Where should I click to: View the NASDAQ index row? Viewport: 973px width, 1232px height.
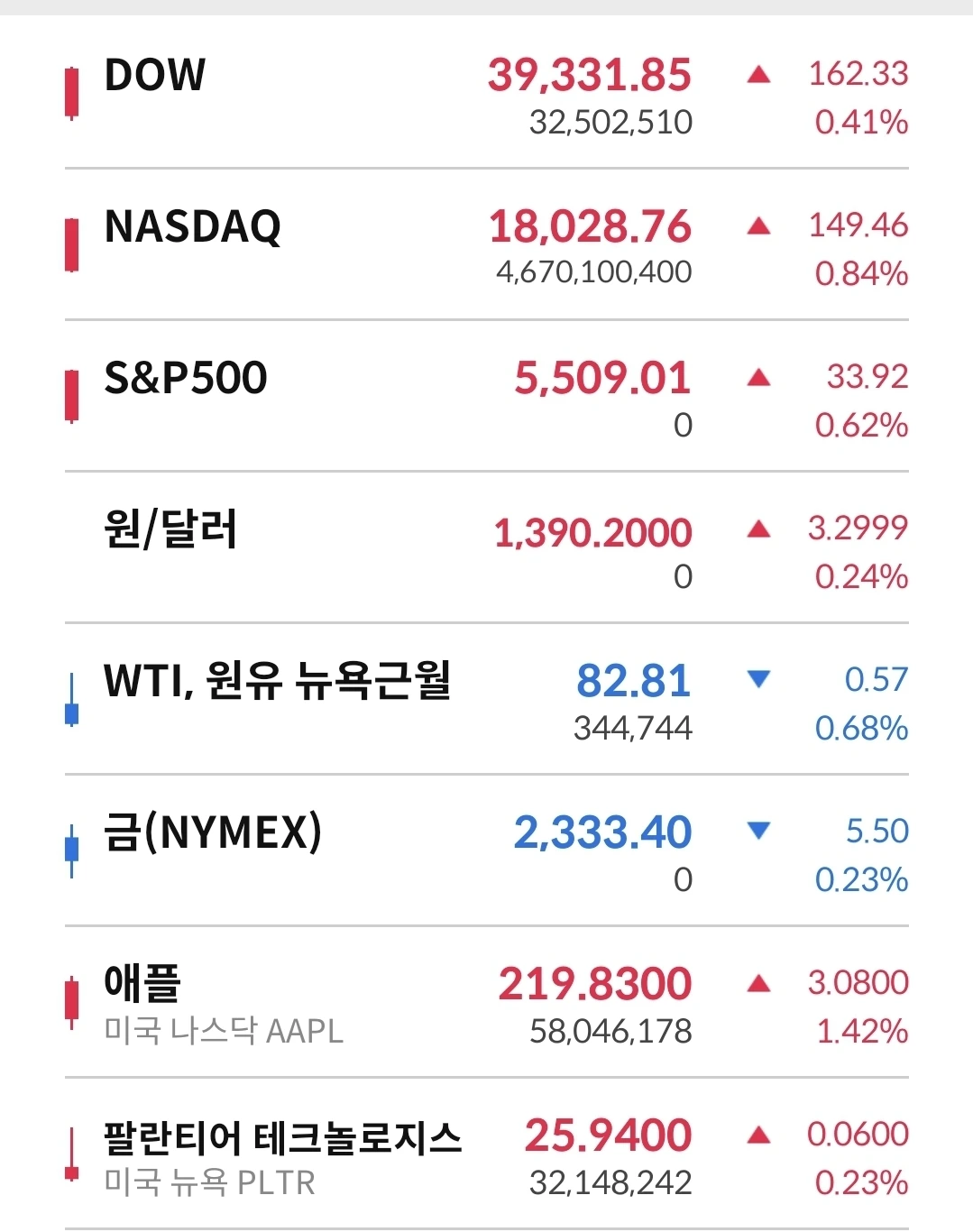coord(193,226)
